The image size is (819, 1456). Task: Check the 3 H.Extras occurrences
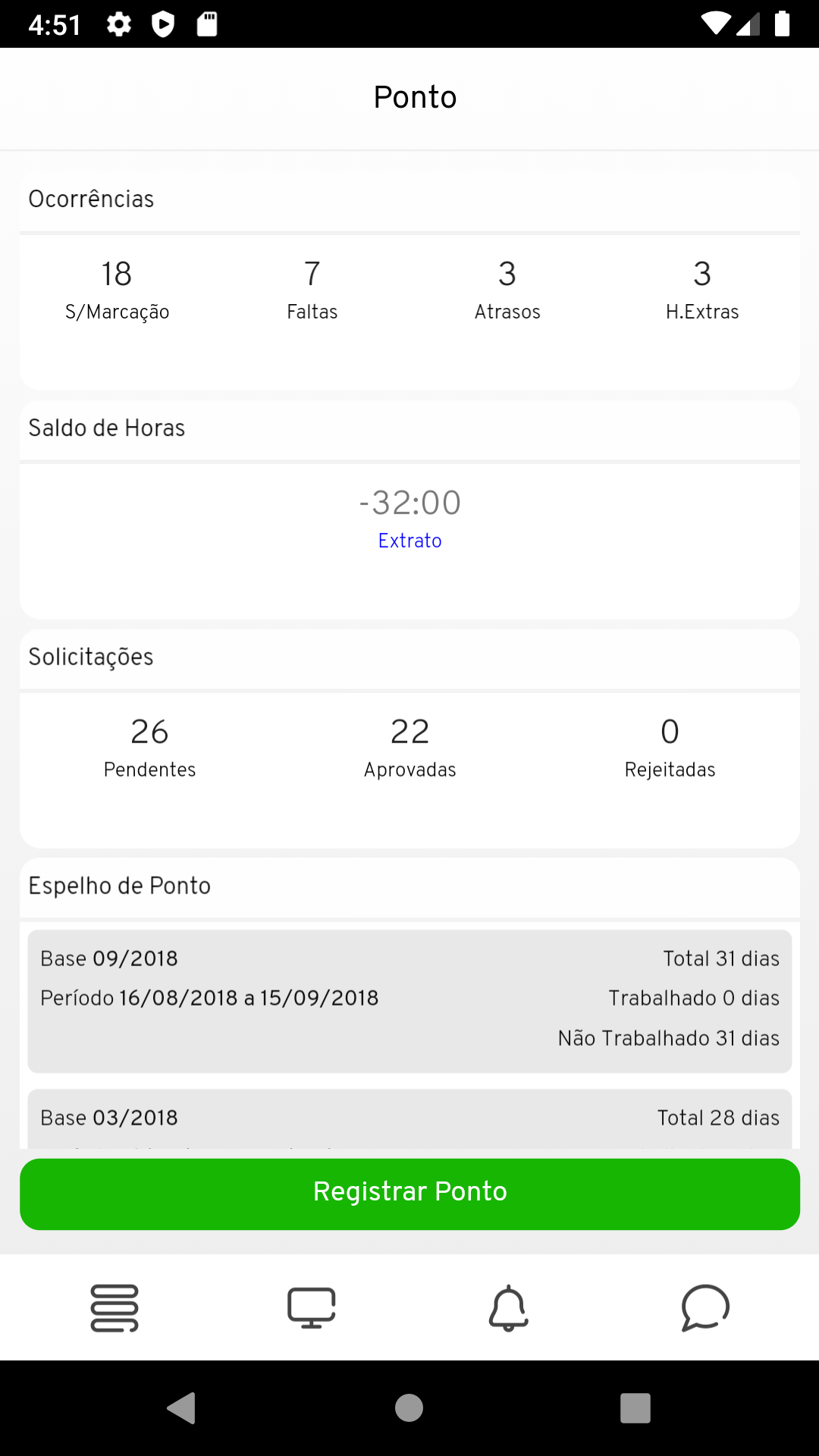pos(702,290)
